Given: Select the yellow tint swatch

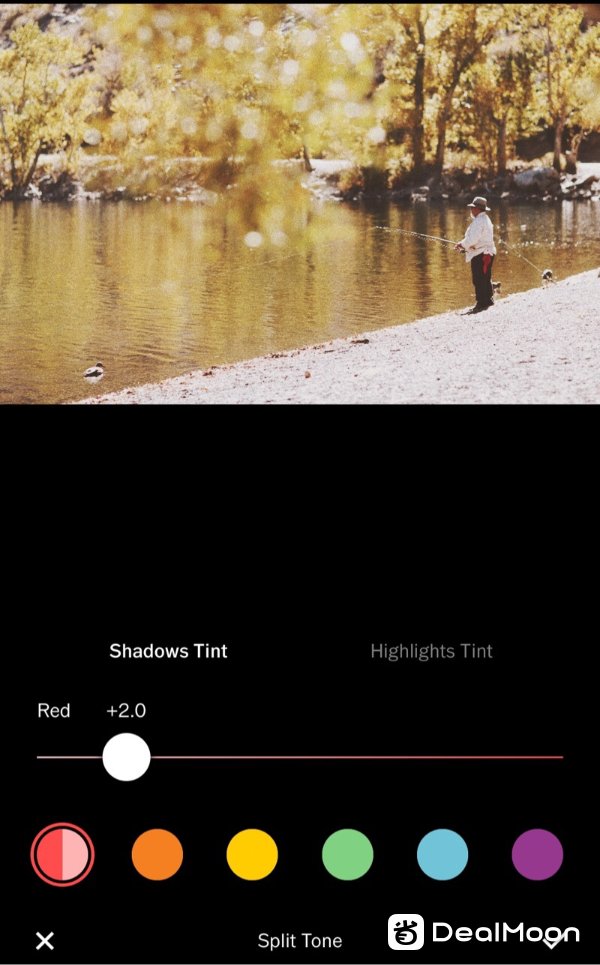Looking at the screenshot, I should tap(252, 855).
